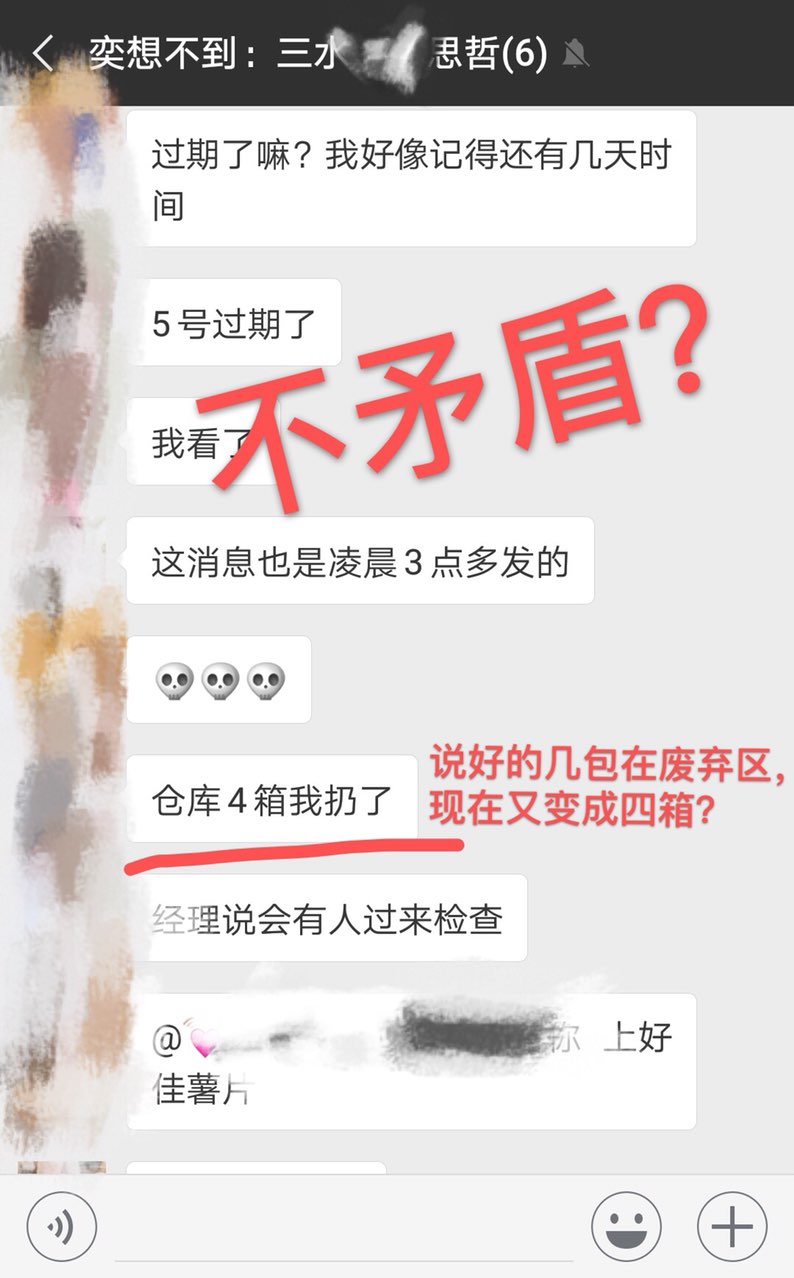Go back to the chat list

[x=43, y=53]
